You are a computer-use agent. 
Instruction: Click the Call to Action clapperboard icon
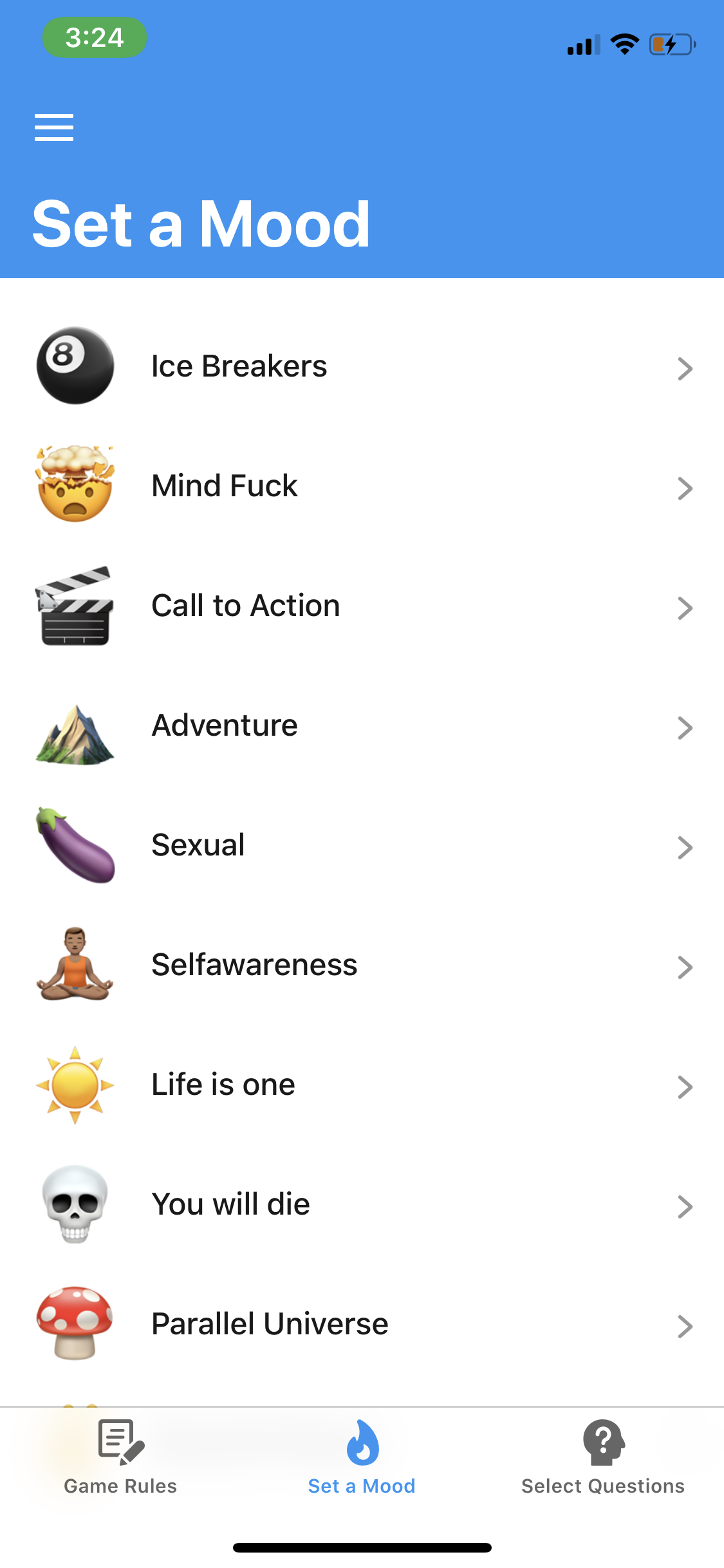[x=75, y=605]
